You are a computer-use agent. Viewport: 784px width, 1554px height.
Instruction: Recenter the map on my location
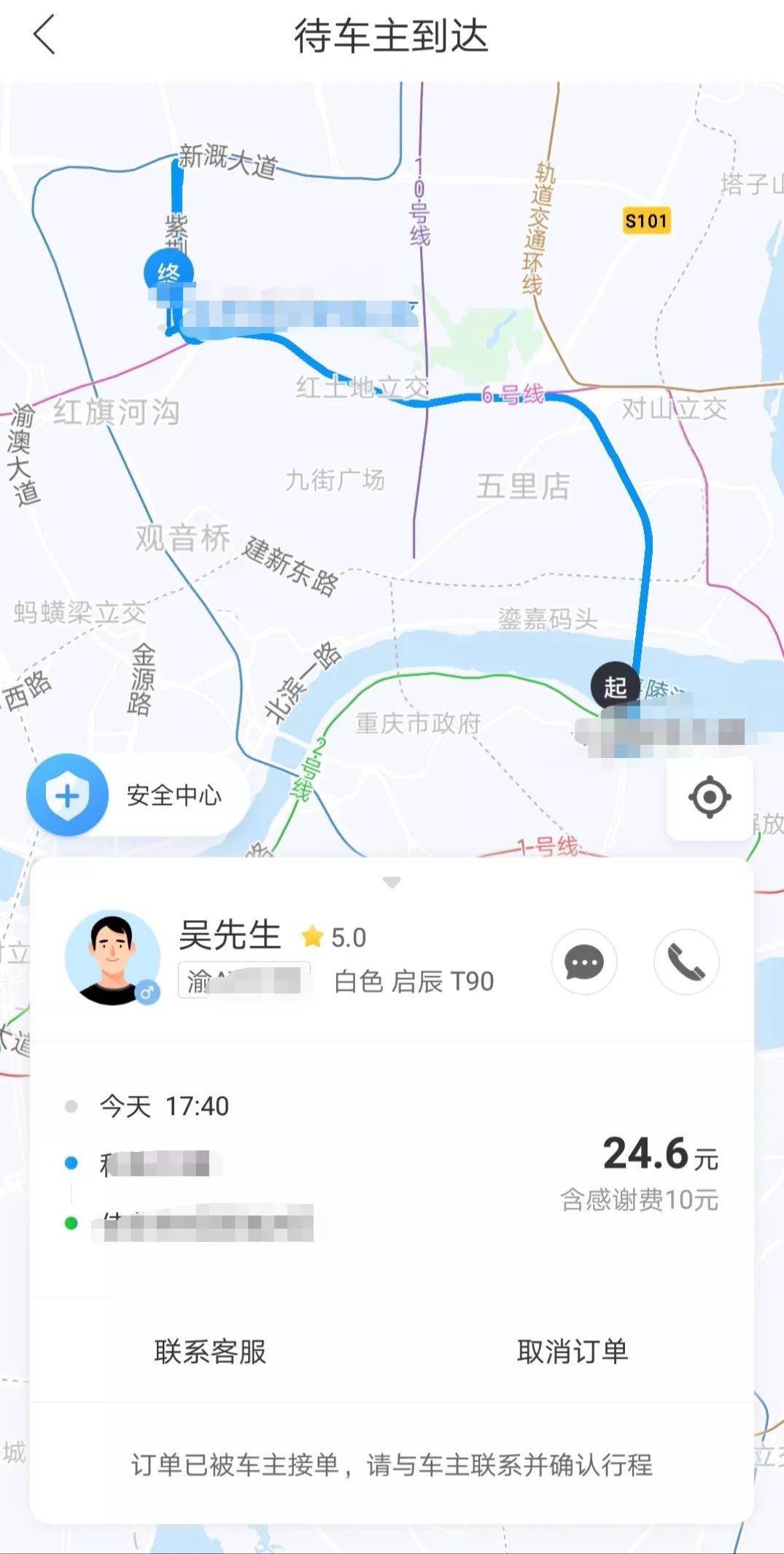point(709,797)
